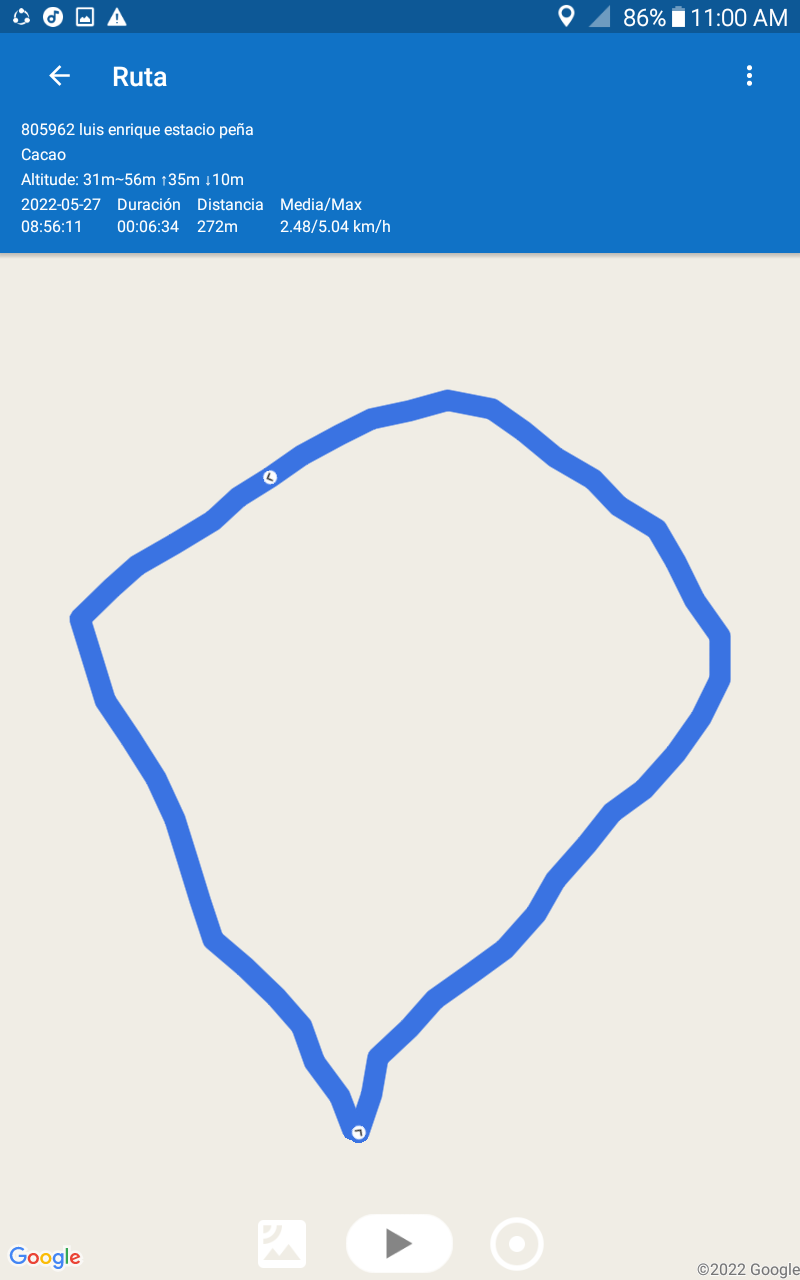Go back from the Ruta screen
This screenshot has height=1280, width=800.
(x=59, y=76)
